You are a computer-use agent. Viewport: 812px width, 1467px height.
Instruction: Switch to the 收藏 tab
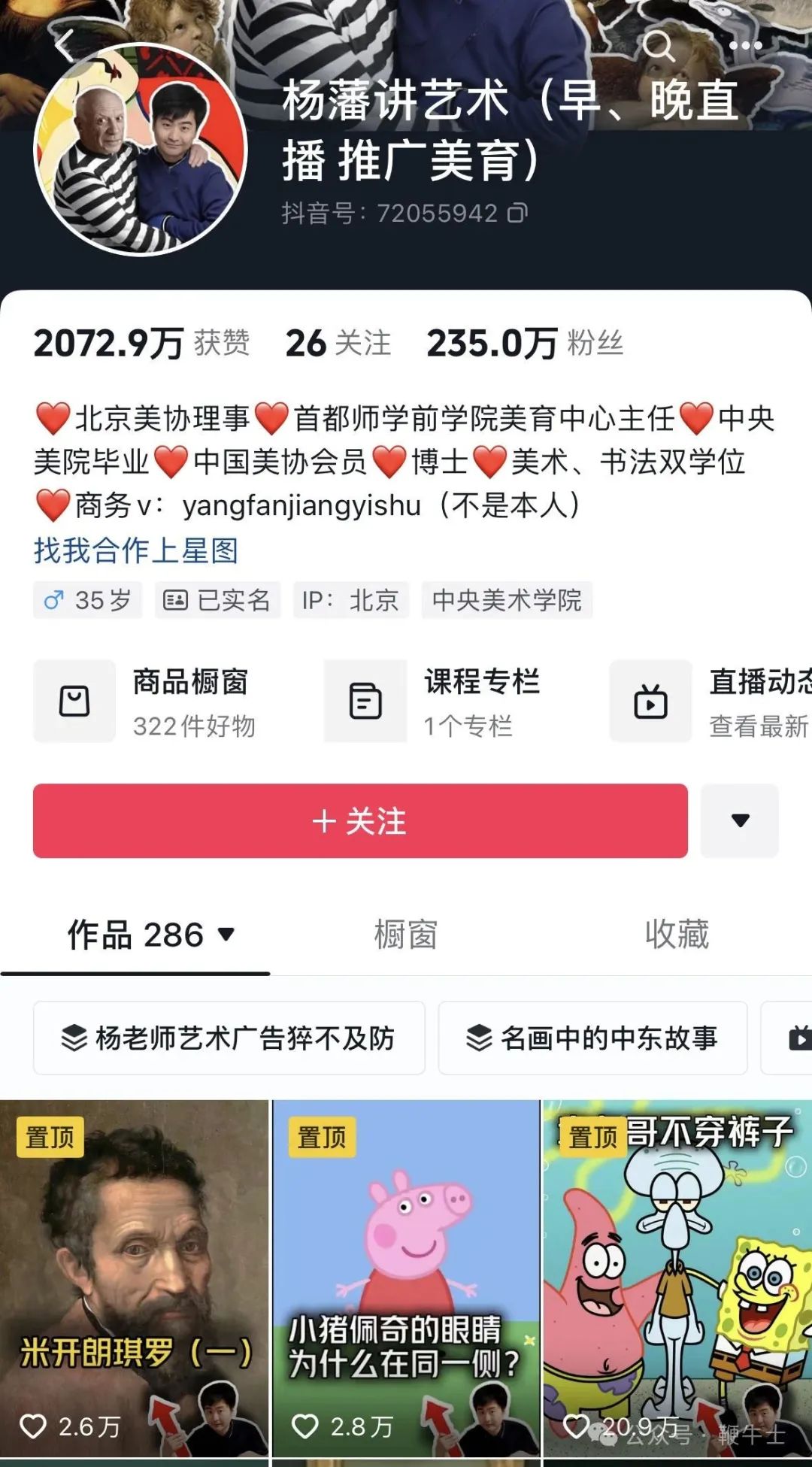[x=677, y=935]
